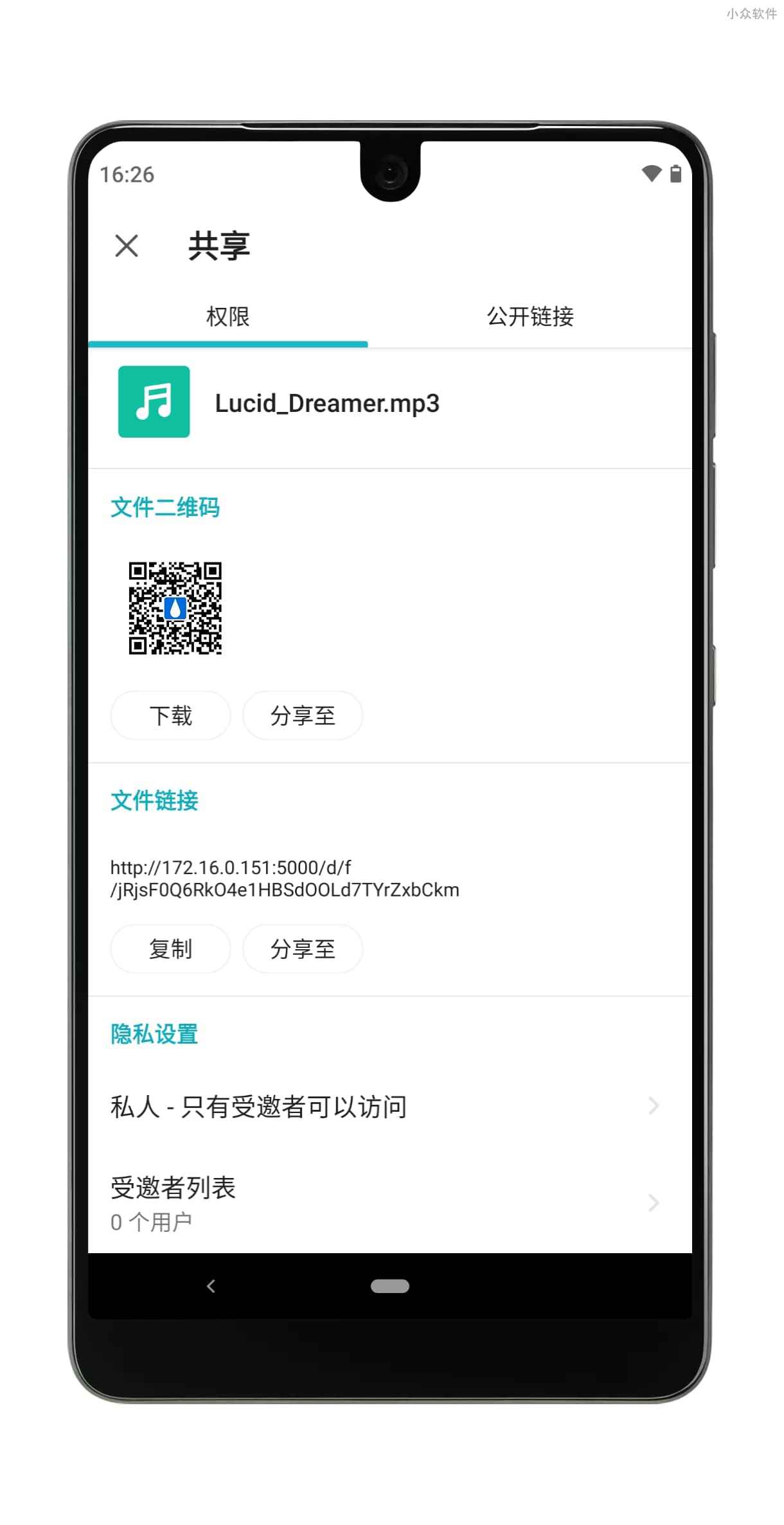Tap 分享至 under the QR code section

[303, 715]
